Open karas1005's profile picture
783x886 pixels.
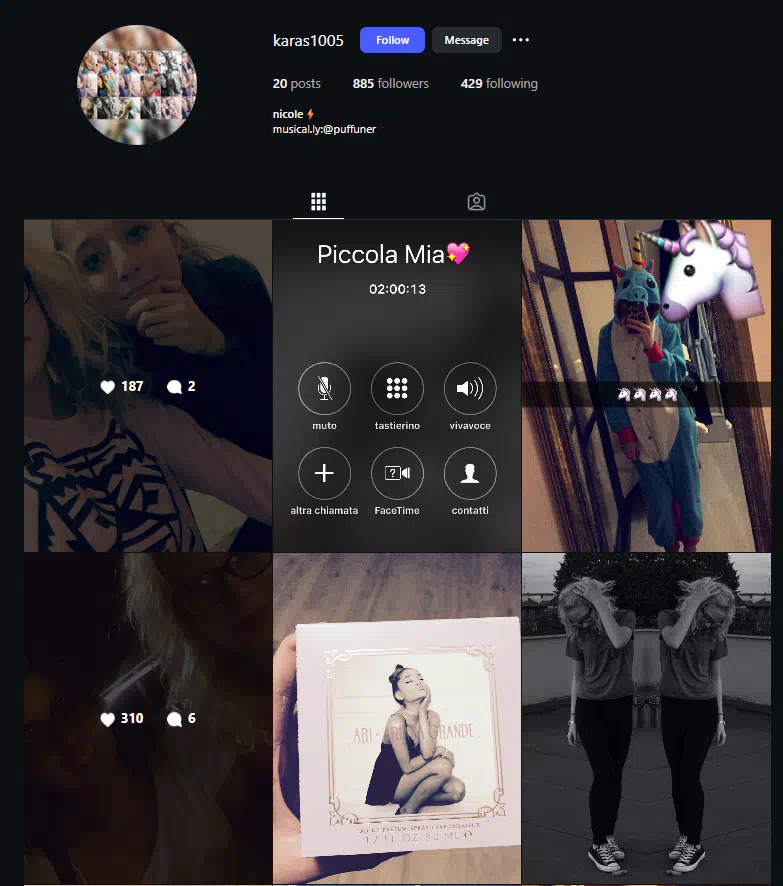click(137, 85)
